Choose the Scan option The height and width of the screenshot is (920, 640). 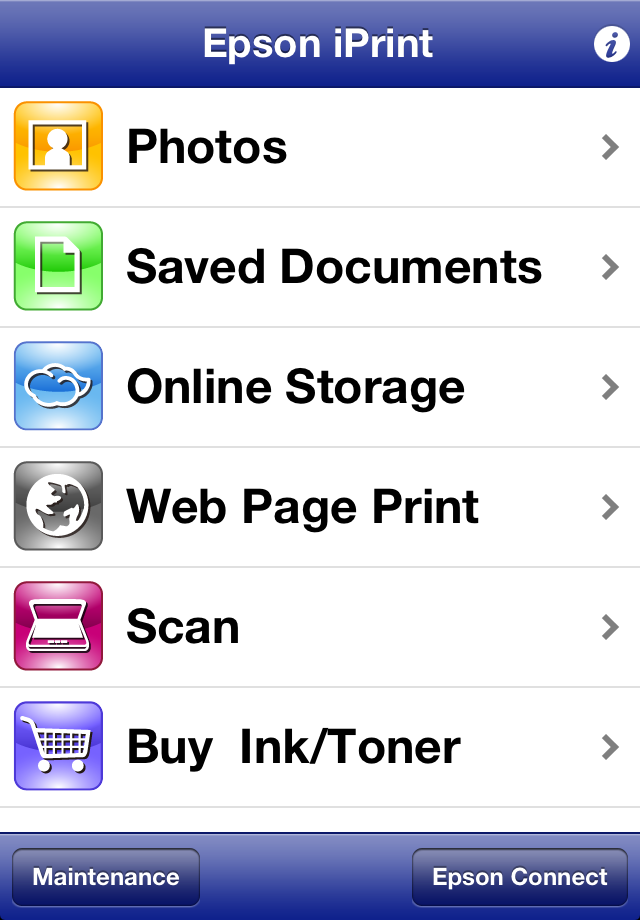coord(320,627)
